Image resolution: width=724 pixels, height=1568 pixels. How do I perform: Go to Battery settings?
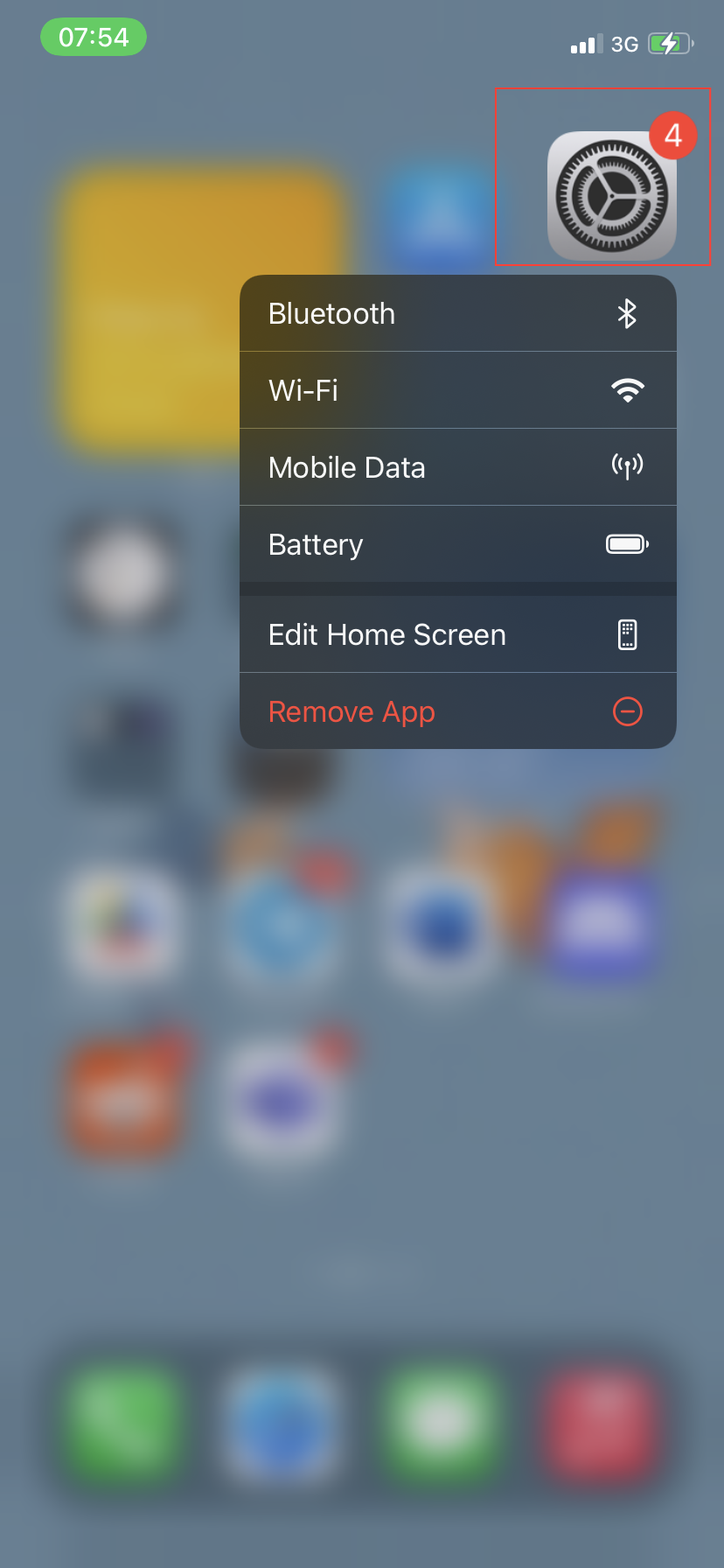coord(457,544)
